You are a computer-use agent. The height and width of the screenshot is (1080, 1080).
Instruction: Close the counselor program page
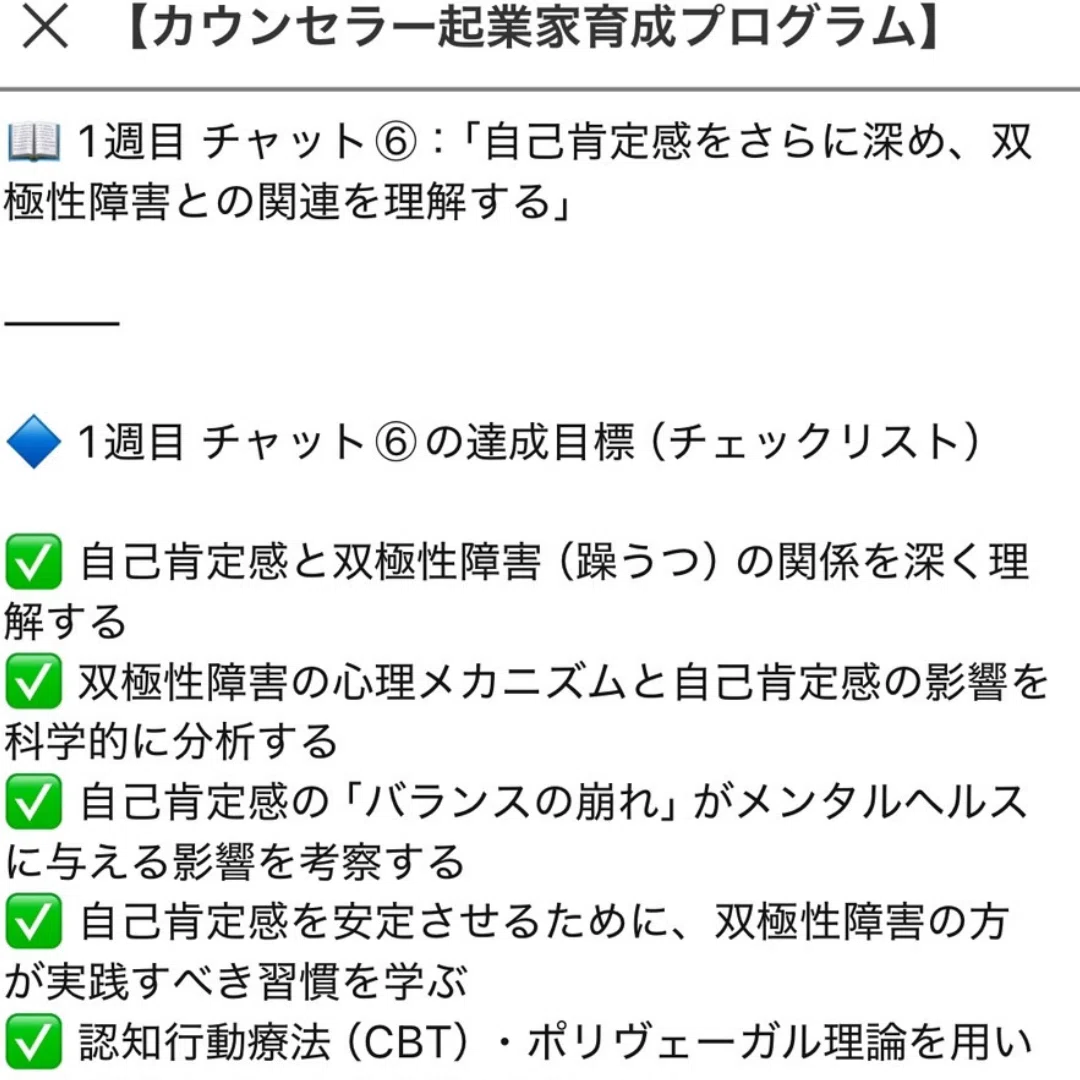(x=45, y=29)
